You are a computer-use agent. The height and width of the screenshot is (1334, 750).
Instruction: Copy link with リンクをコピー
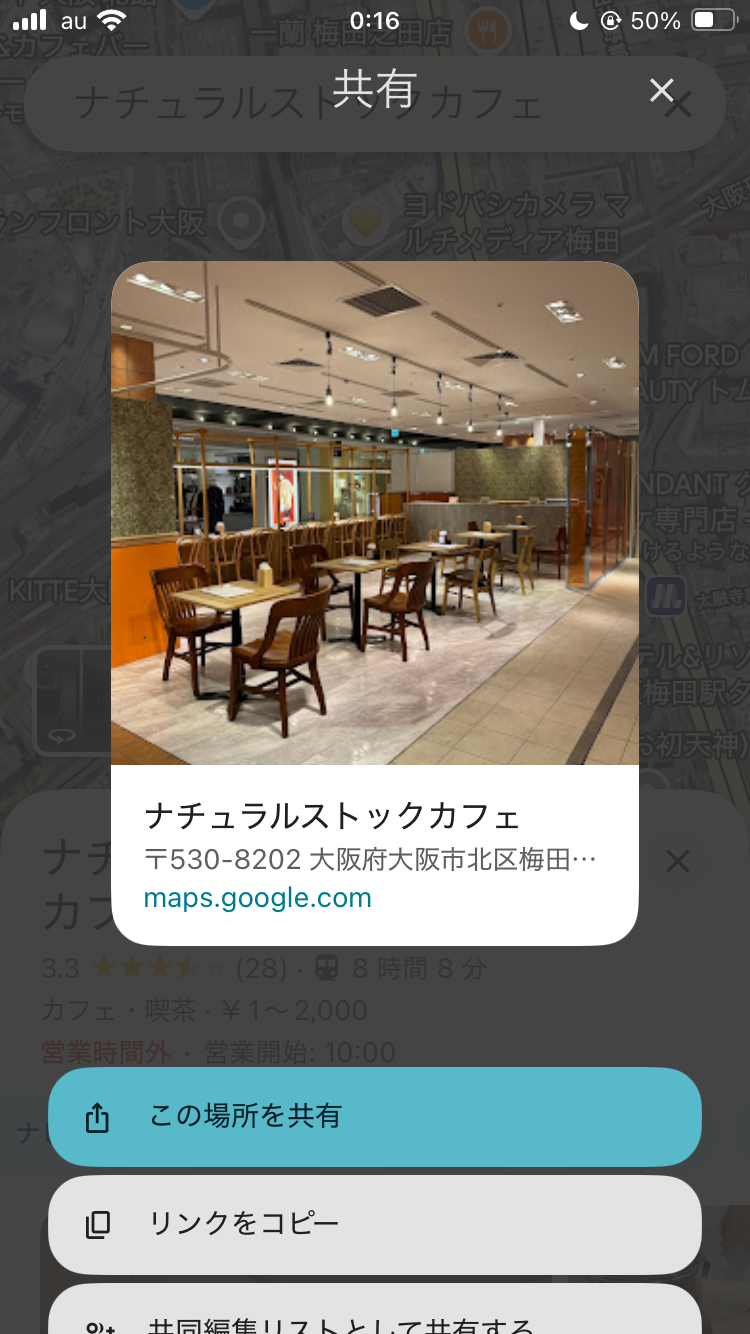tap(374, 1223)
